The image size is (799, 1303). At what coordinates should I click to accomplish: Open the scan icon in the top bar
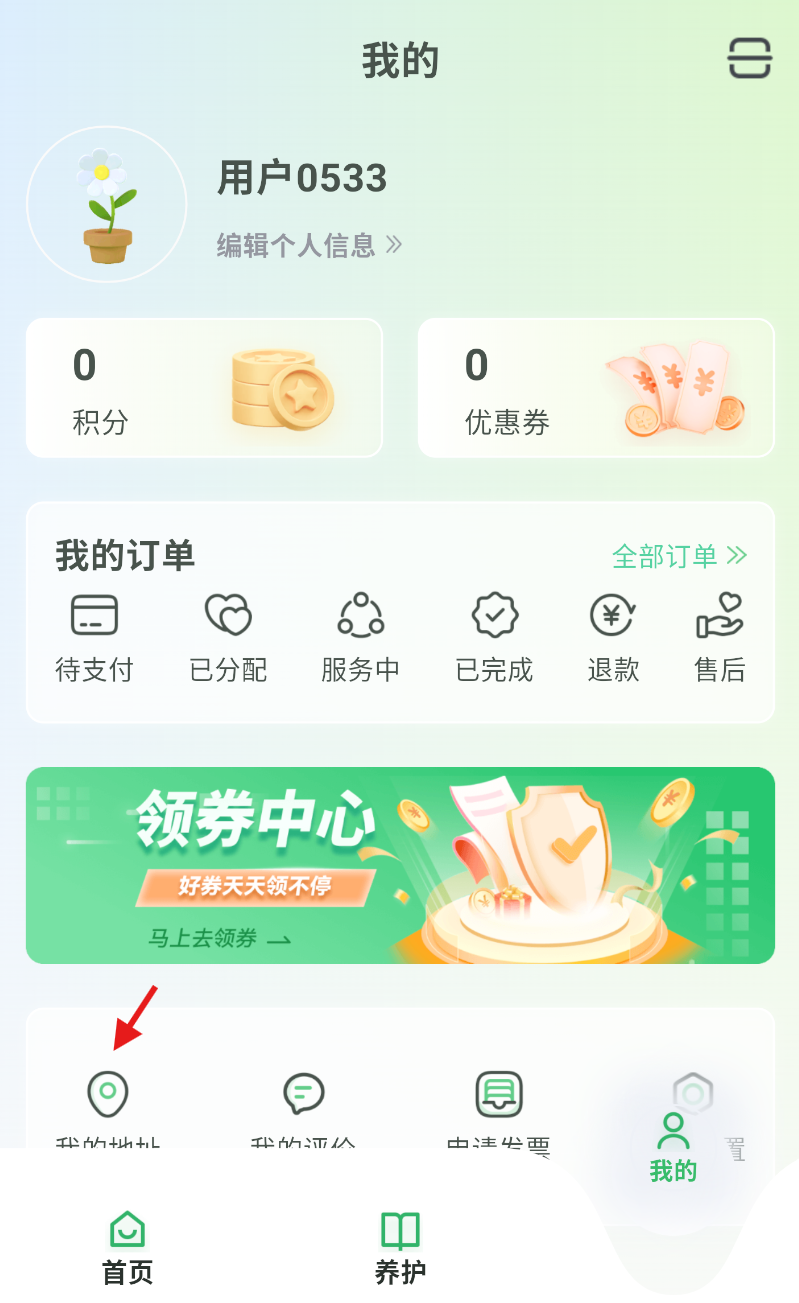(749, 58)
